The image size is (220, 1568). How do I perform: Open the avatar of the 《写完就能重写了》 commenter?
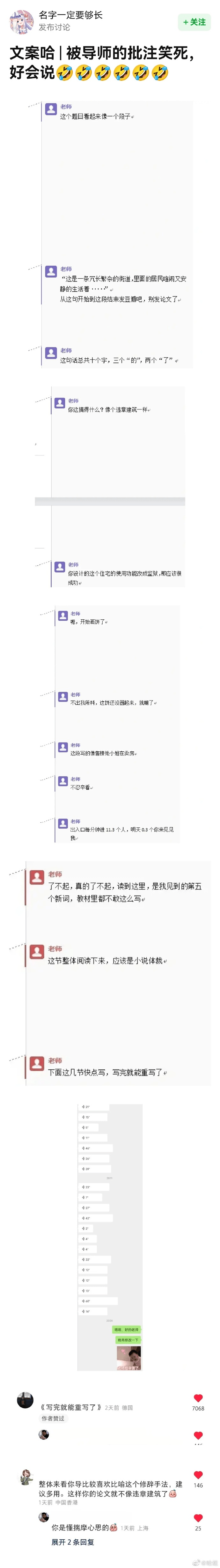click(25, 1400)
